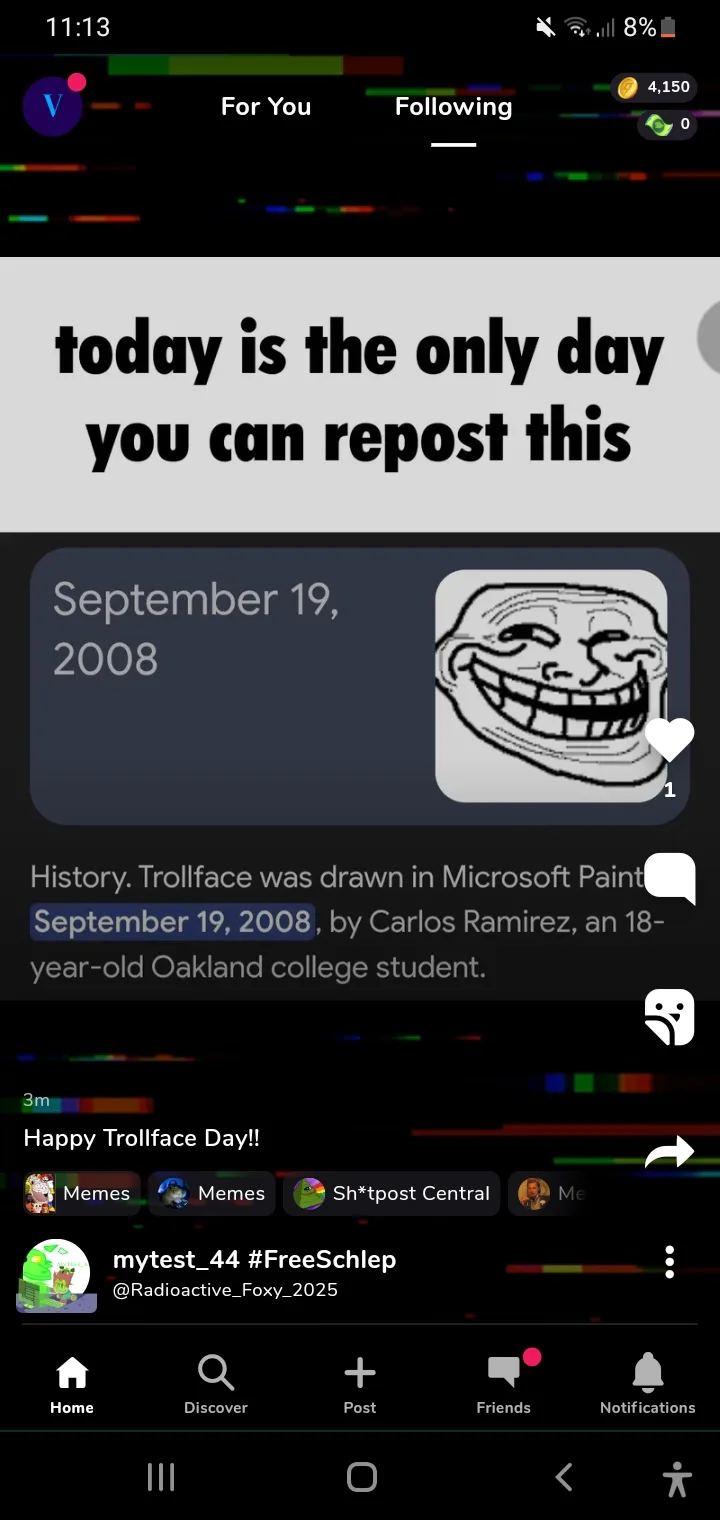Screen dimensions: 720x1520
Task: Open the first Memes community chip
Action: 82,1193
